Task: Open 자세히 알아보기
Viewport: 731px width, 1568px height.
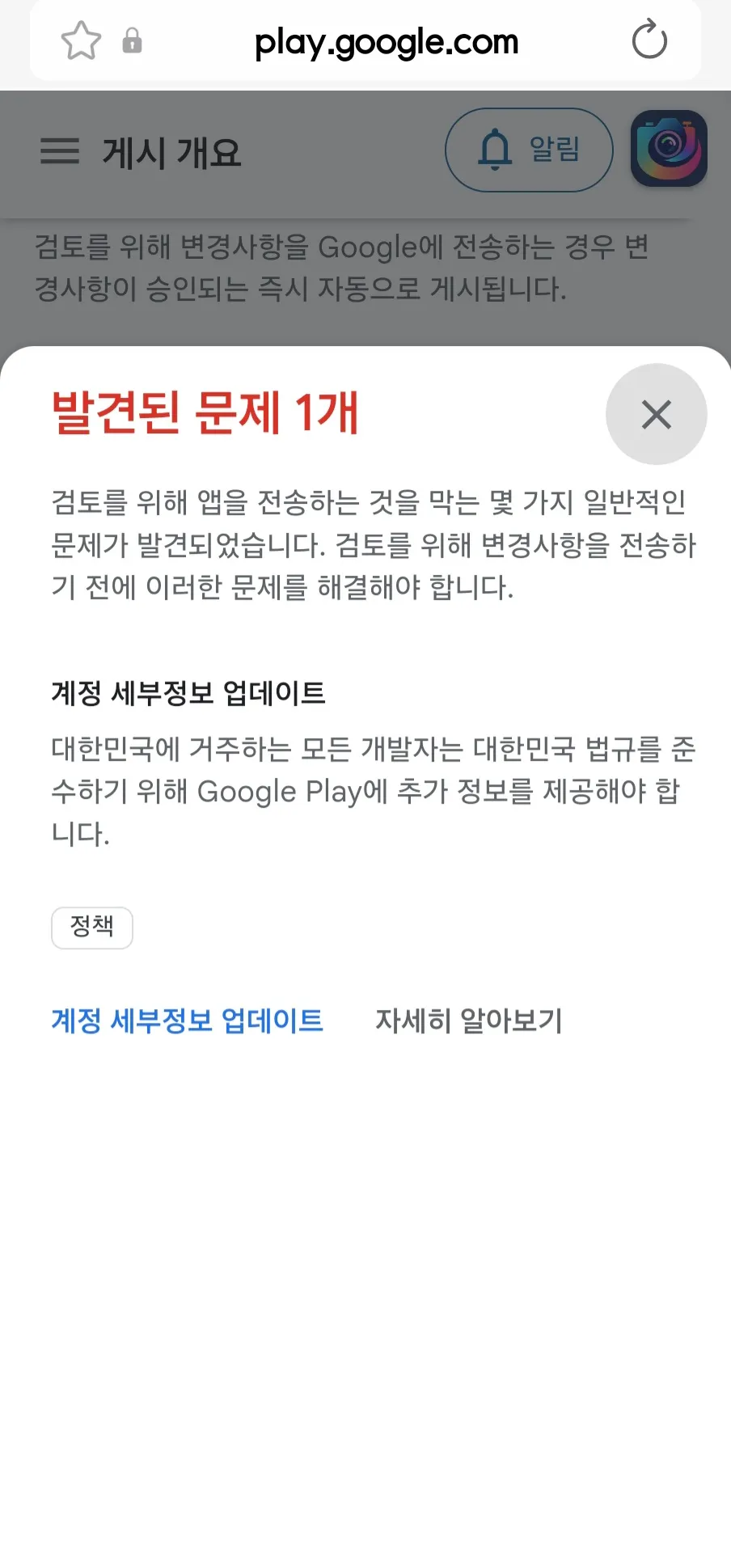Action: 468,1021
